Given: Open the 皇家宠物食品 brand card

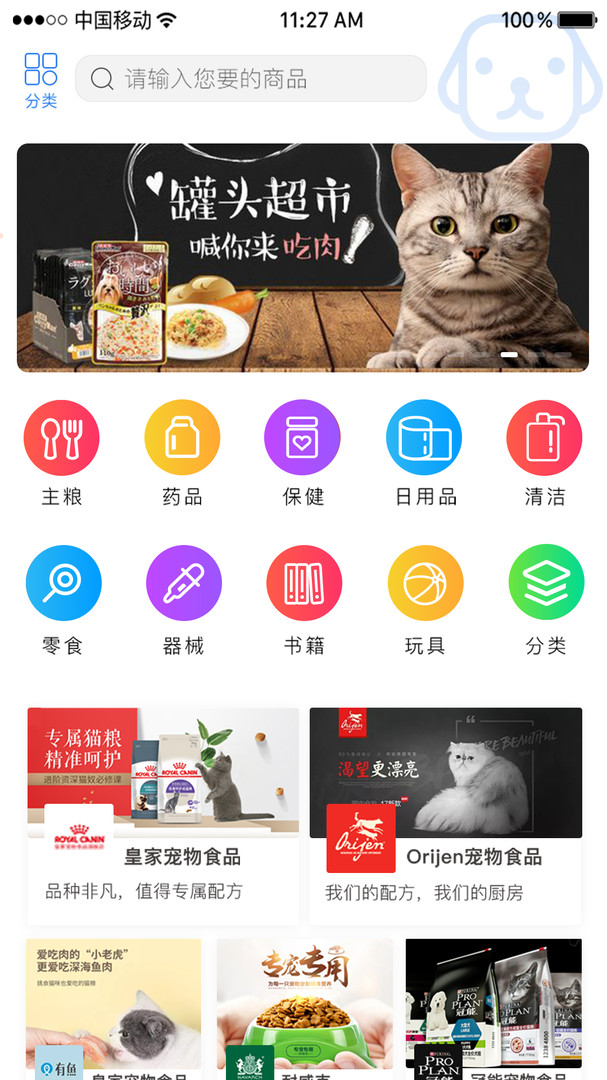Looking at the screenshot, I should pos(163,815).
